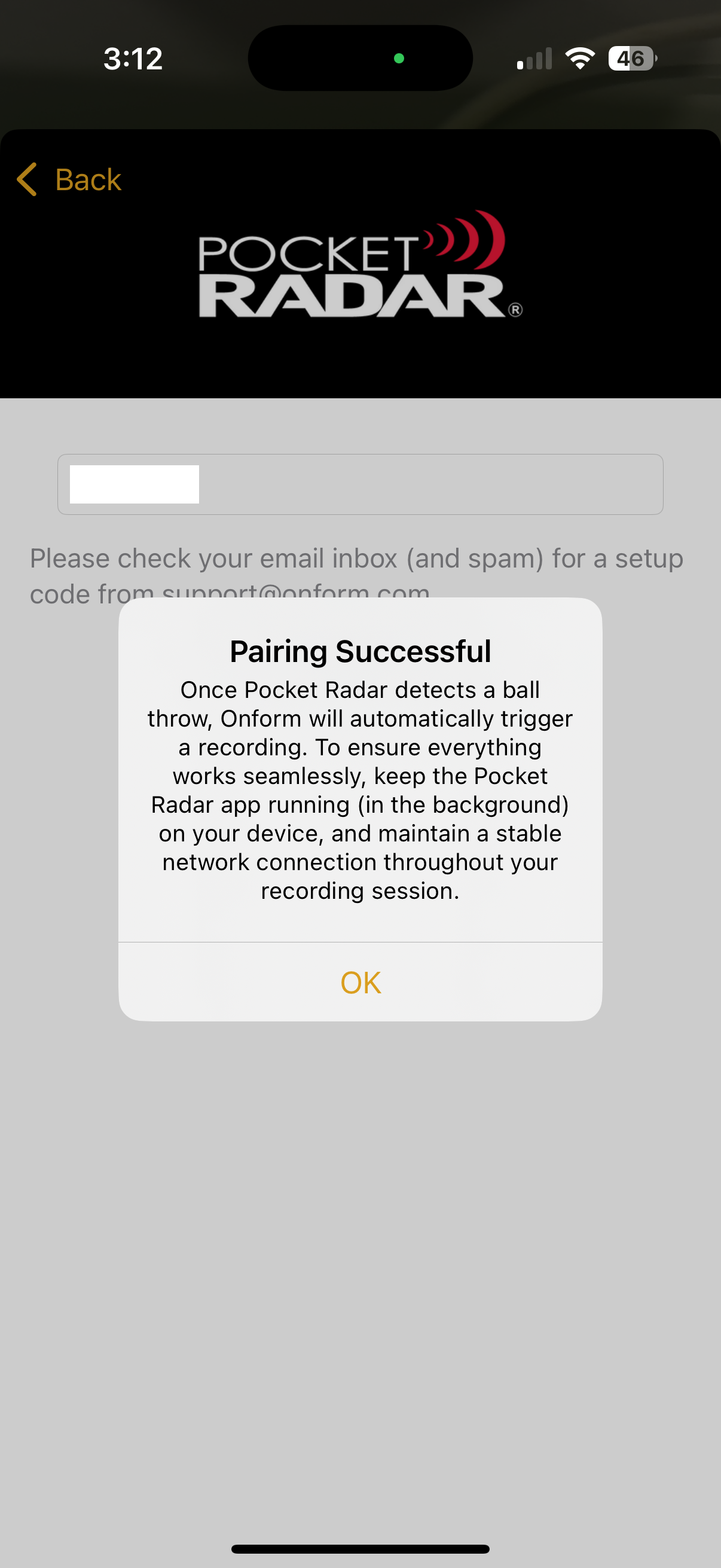Viewport: 721px width, 1568px height.
Task: Dismiss the Pairing Successful dialog with OK
Action: click(x=360, y=983)
